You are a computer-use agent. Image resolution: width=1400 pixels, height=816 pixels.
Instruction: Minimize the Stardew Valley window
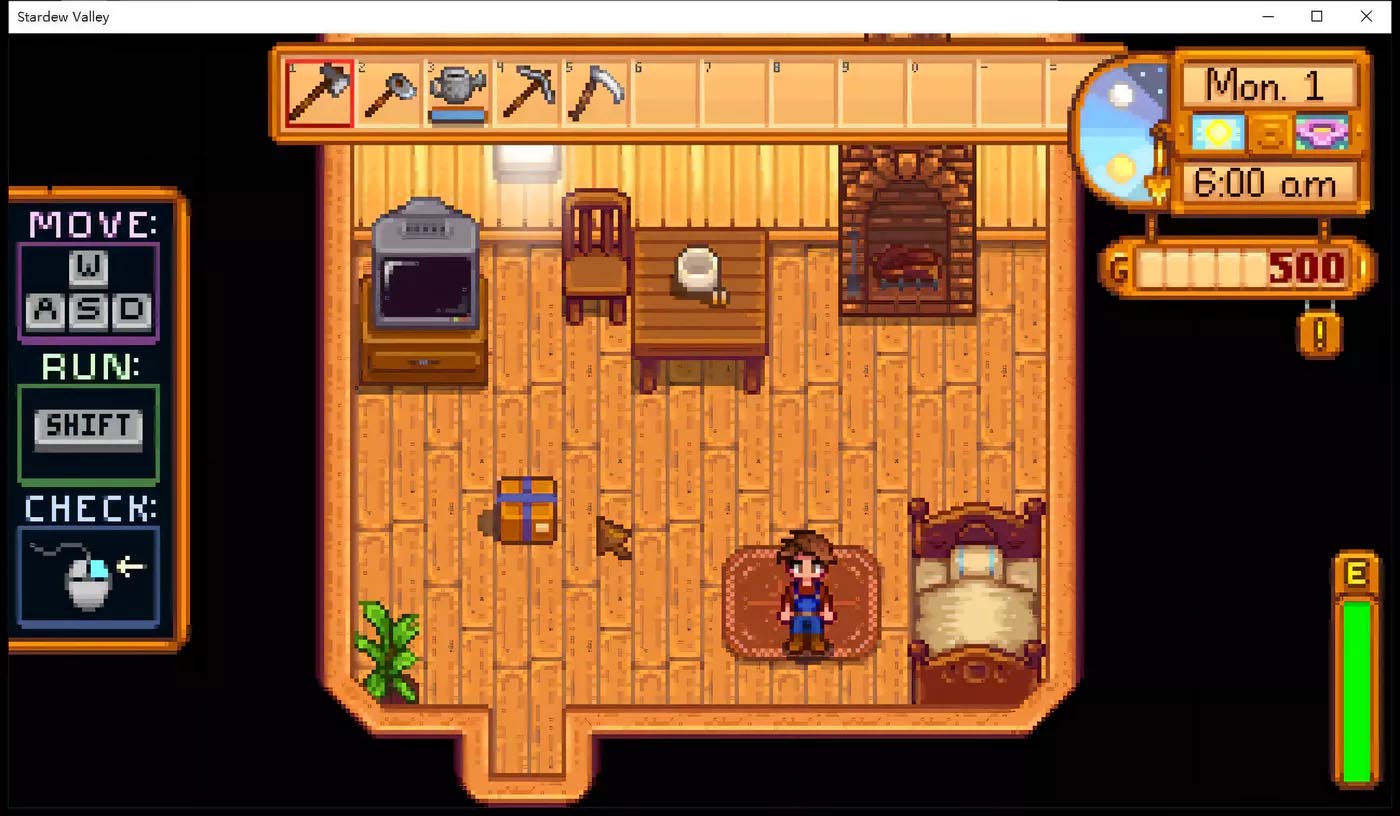[1268, 16]
